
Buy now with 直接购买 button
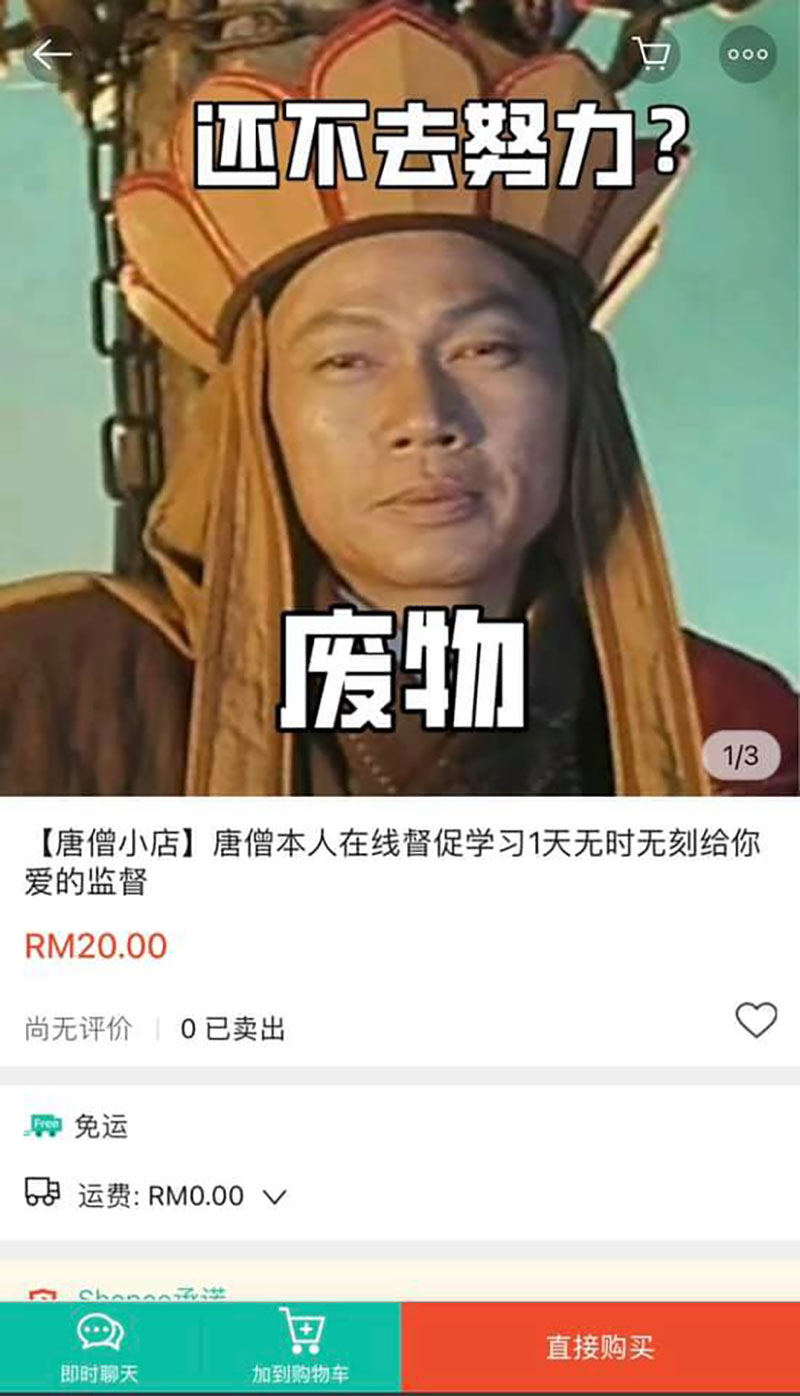(600, 1347)
